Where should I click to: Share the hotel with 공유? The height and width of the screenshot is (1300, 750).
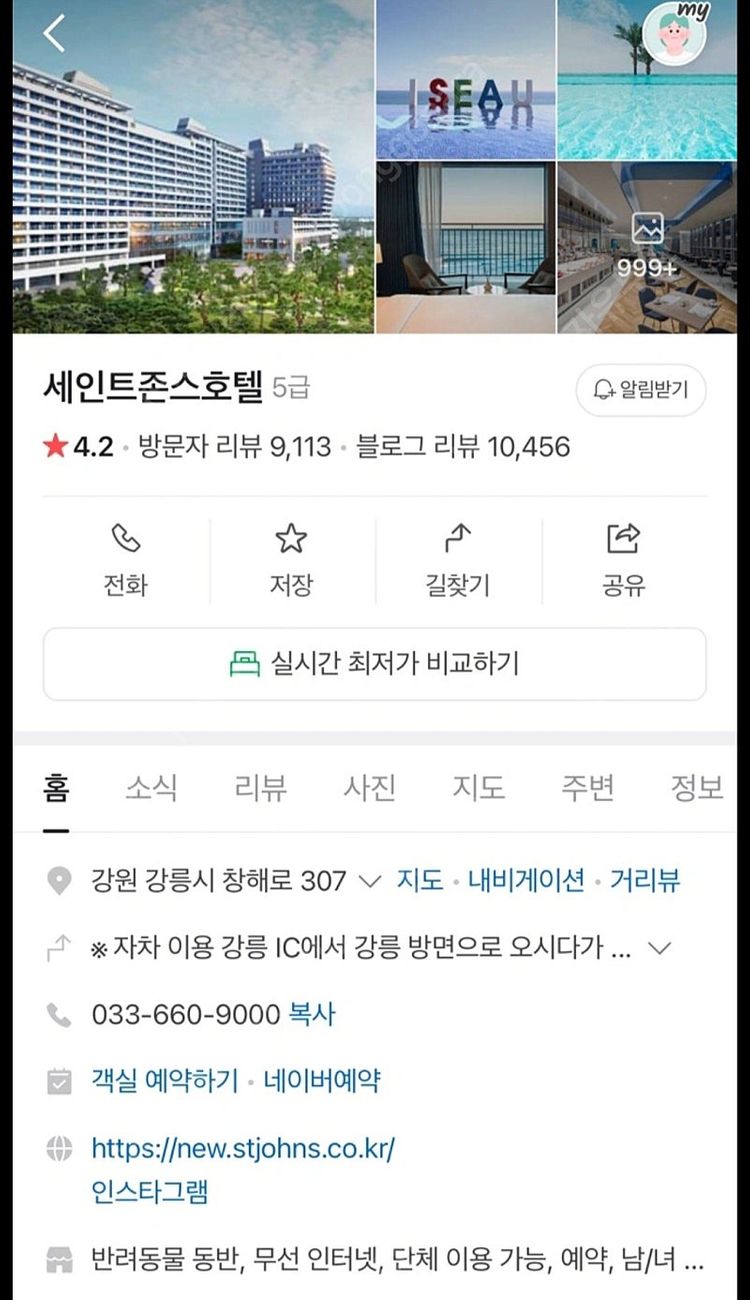[623, 560]
